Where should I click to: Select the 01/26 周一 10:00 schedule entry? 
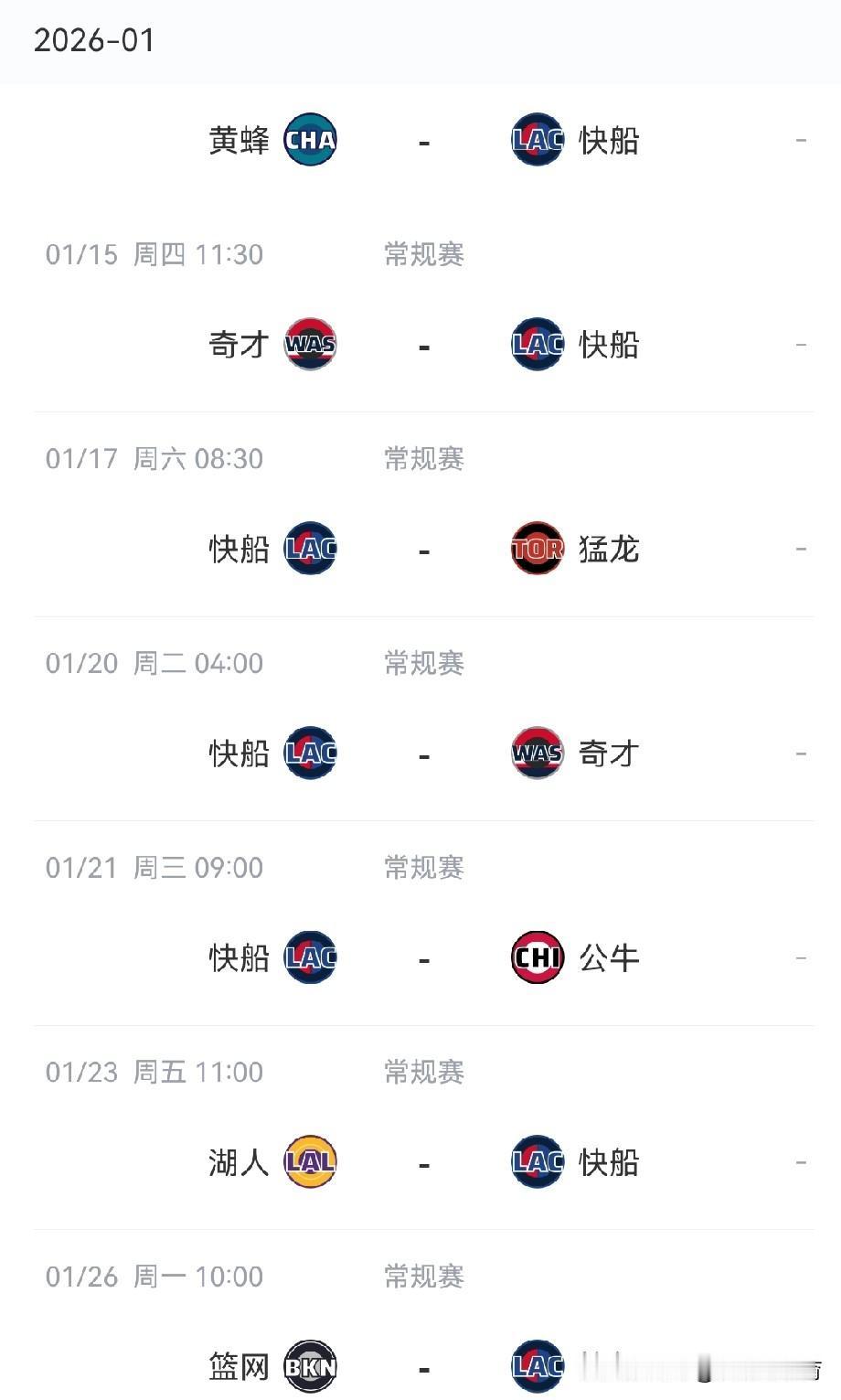[x=154, y=1276]
